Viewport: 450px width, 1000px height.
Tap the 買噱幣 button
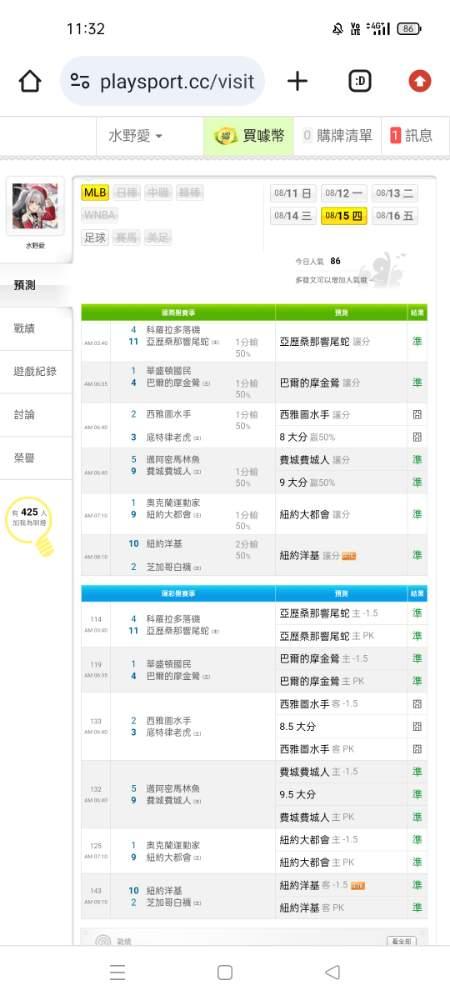[249, 136]
